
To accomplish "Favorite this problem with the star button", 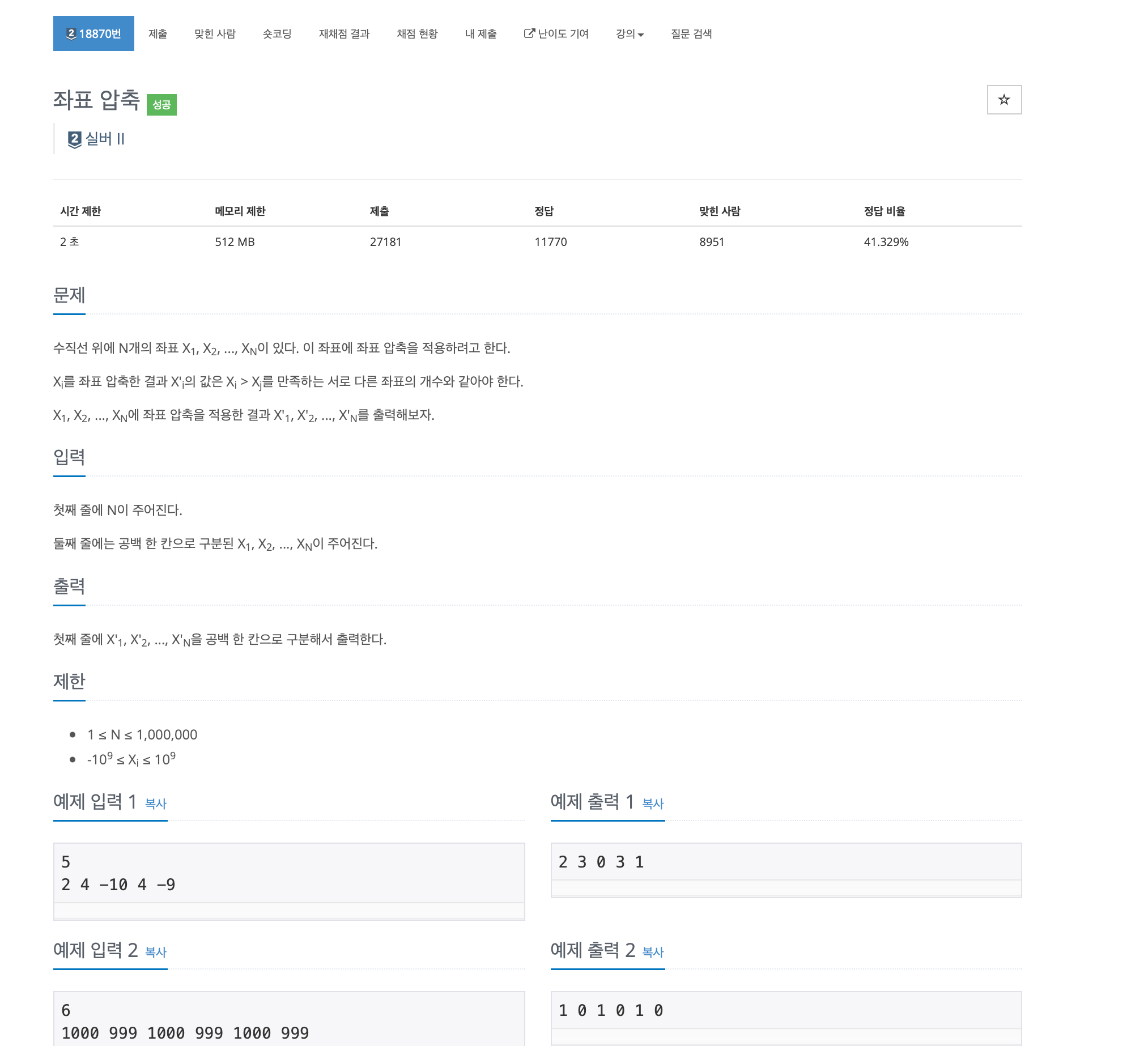I will pyautogui.click(x=1004, y=100).
